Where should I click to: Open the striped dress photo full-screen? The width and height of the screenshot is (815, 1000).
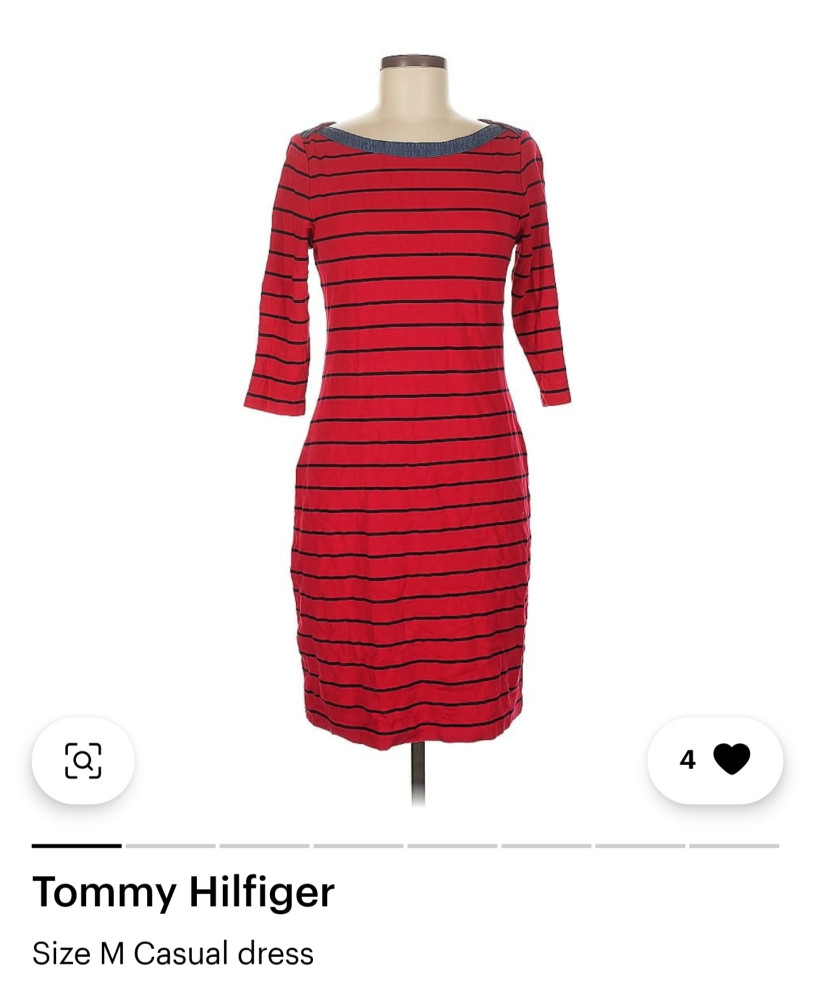tap(408, 420)
